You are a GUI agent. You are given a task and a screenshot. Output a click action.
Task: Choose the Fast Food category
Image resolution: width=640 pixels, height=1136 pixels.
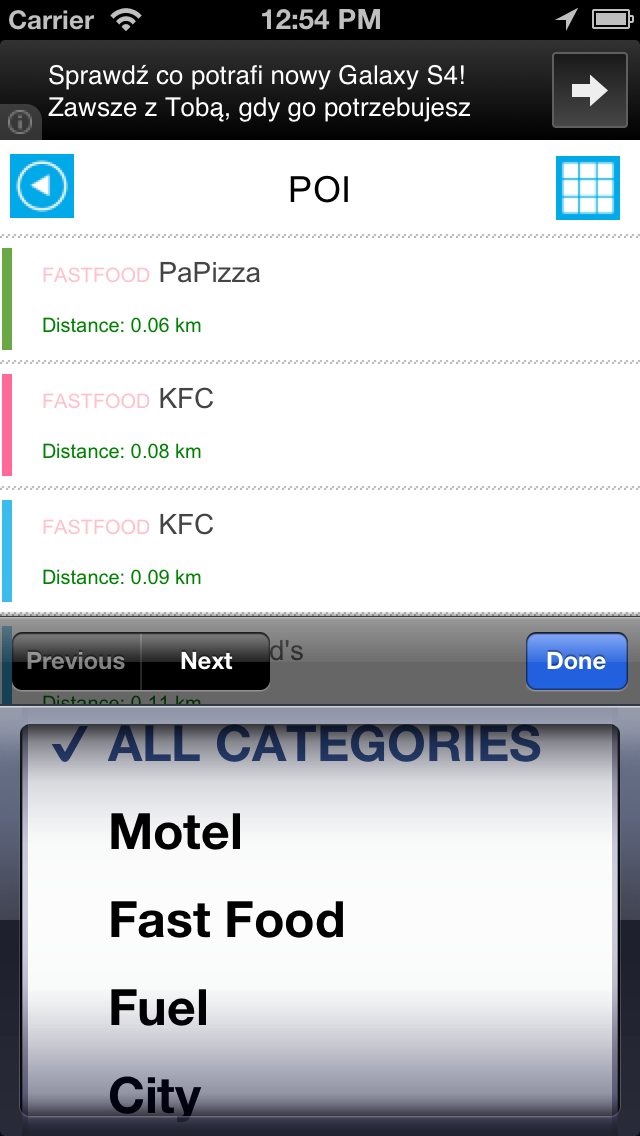click(227, 920)
